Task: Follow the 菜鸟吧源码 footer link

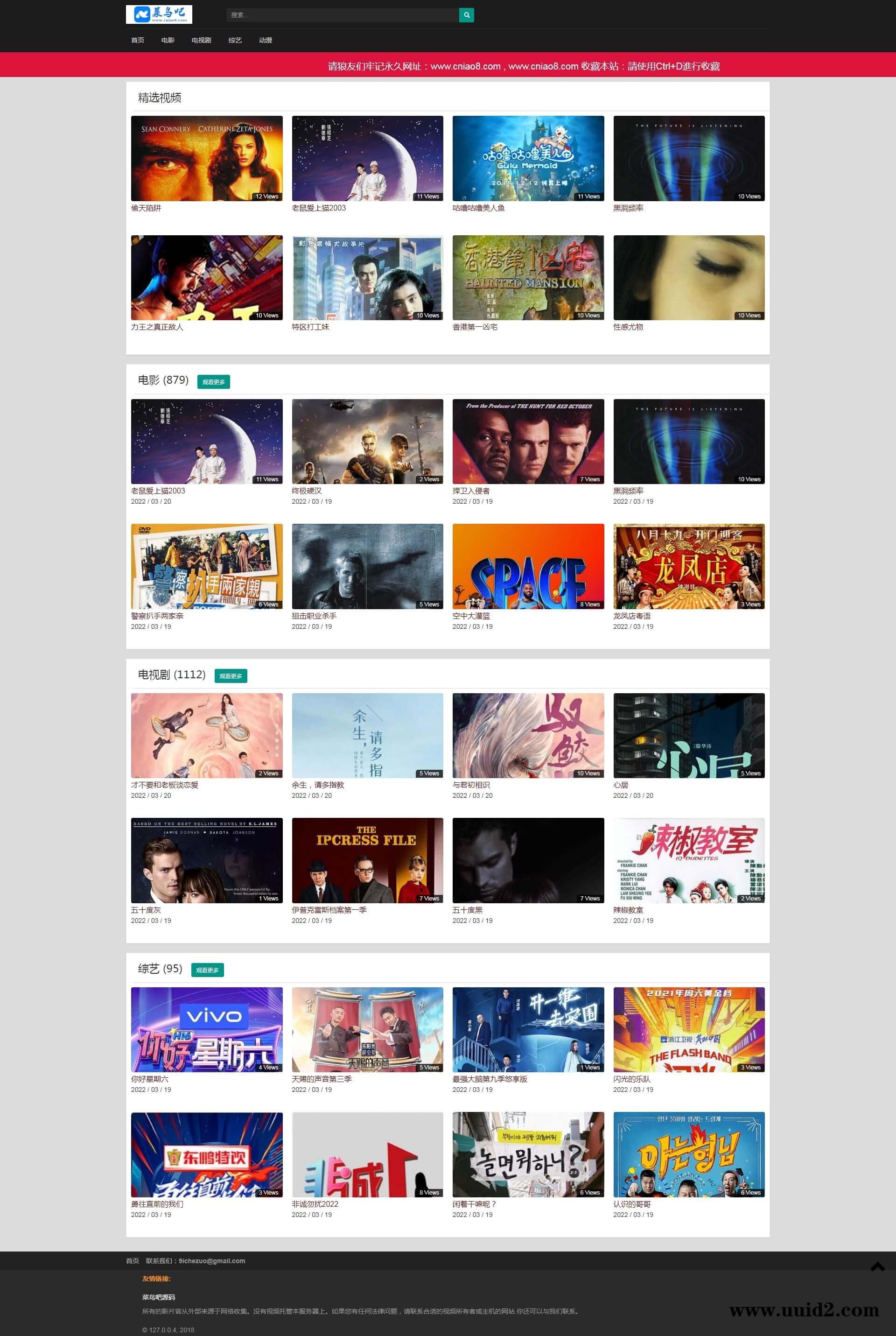Action: [x=158, y=1297]
